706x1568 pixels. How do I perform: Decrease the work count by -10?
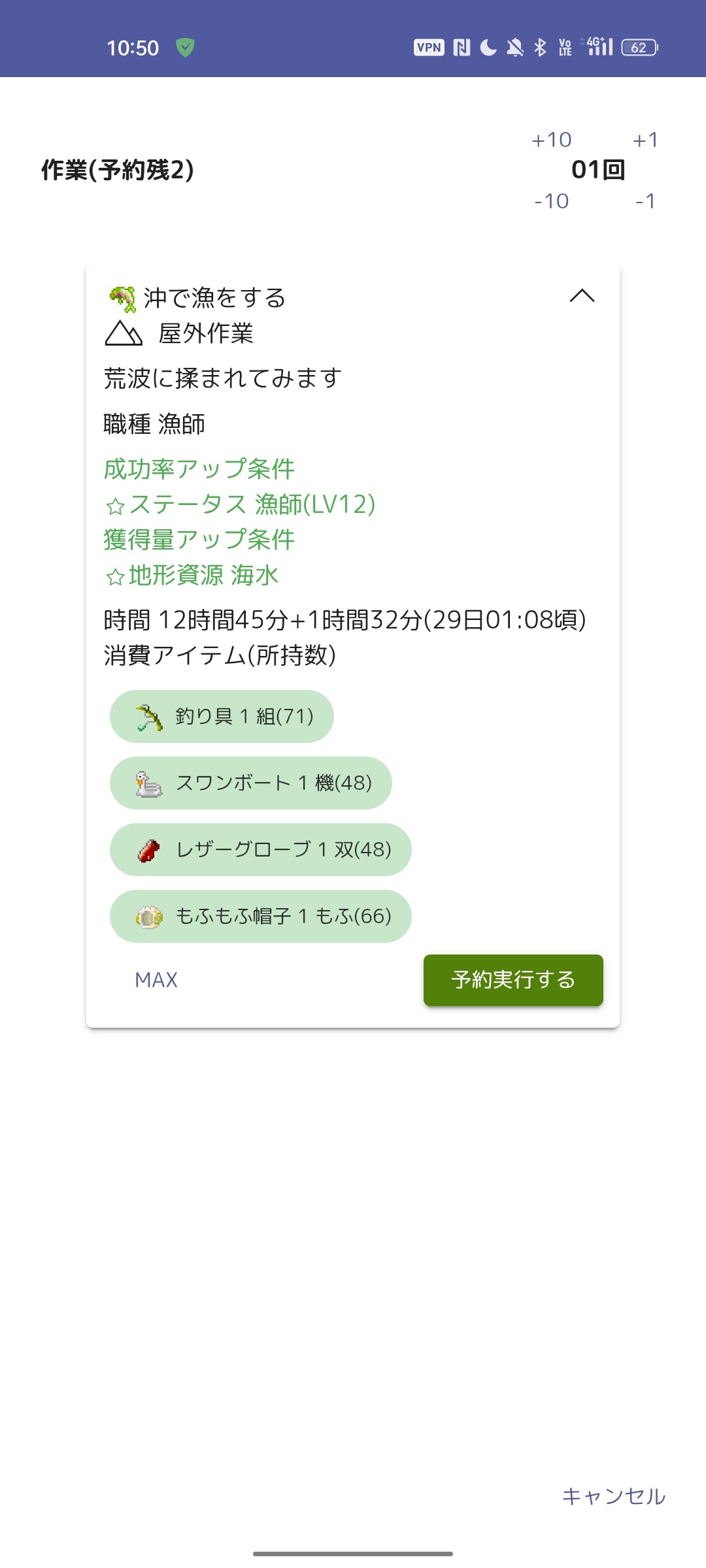coord(552,201)
